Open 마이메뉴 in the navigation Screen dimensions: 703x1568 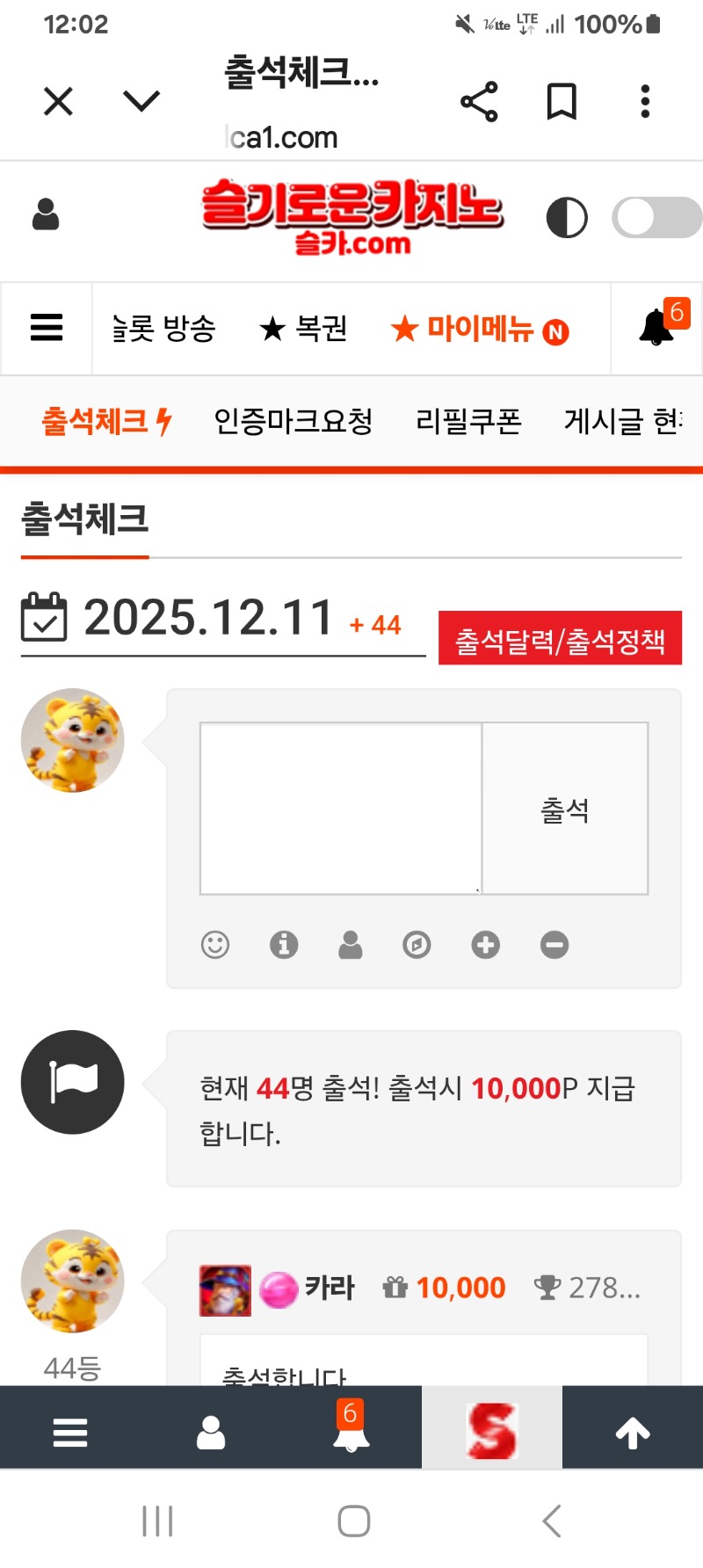pos(480,330)
